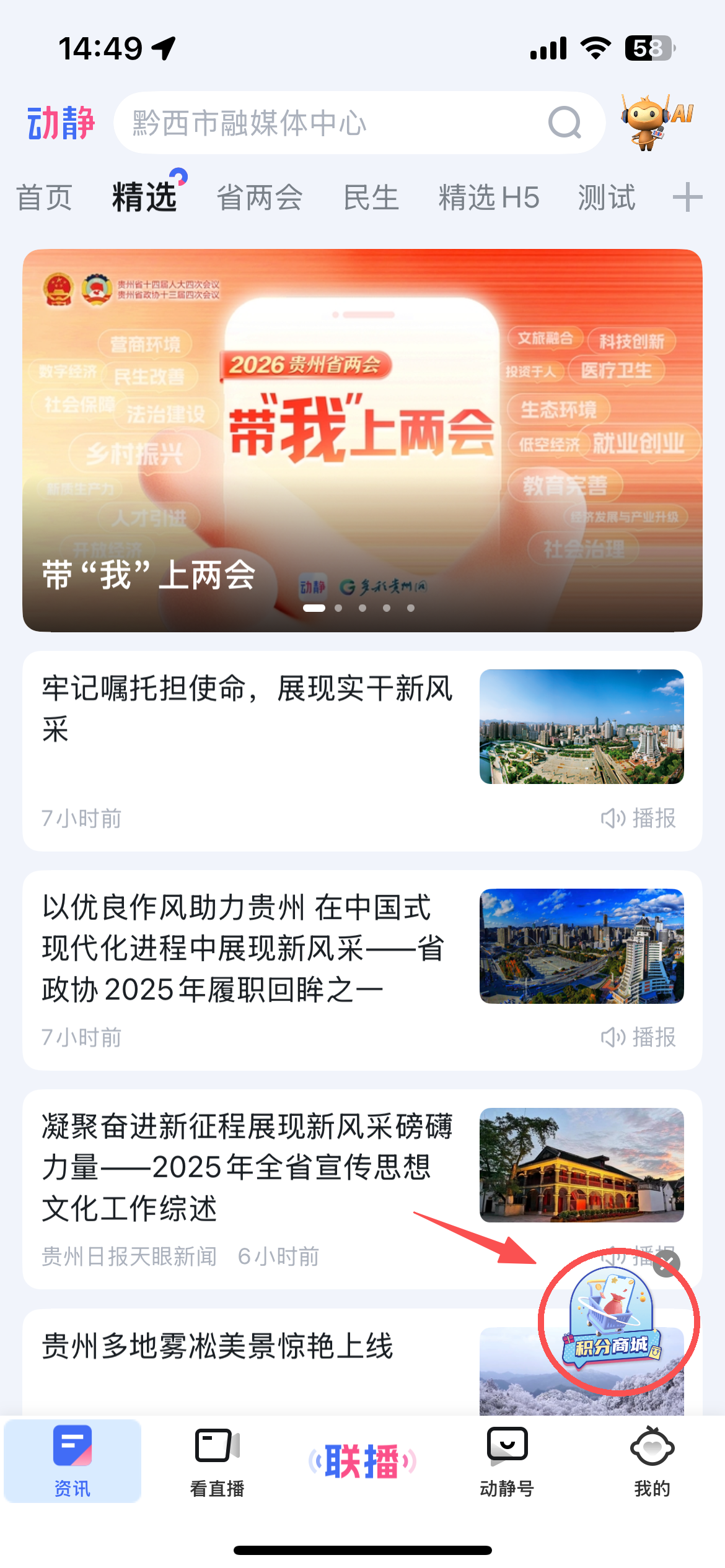Switch to 看直播 in bottom navigation
The height and width of the screenshot is (1568, 725).
pos(217,1460)
